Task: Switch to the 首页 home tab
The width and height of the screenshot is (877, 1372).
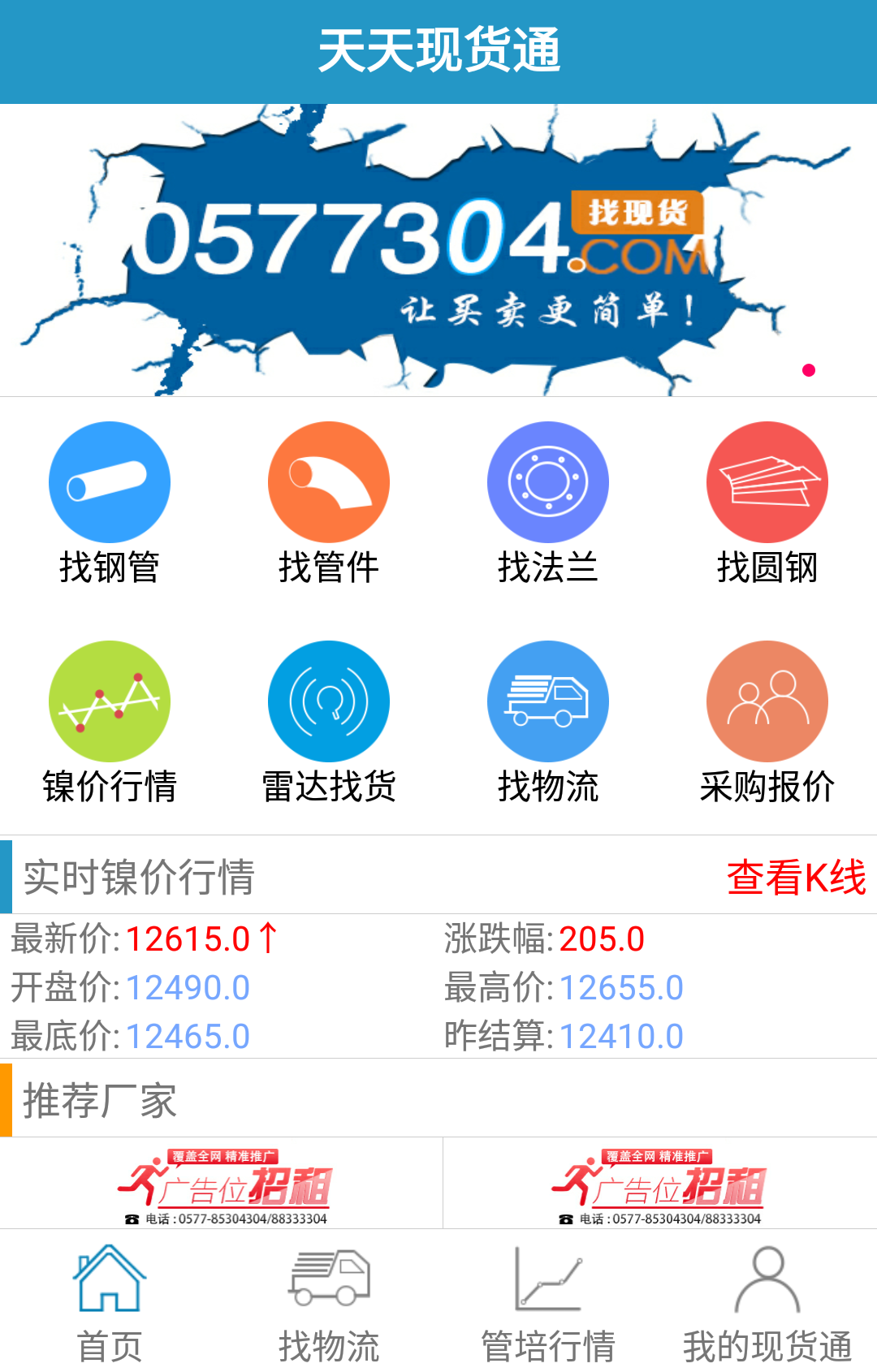Action: [110, 1303]
